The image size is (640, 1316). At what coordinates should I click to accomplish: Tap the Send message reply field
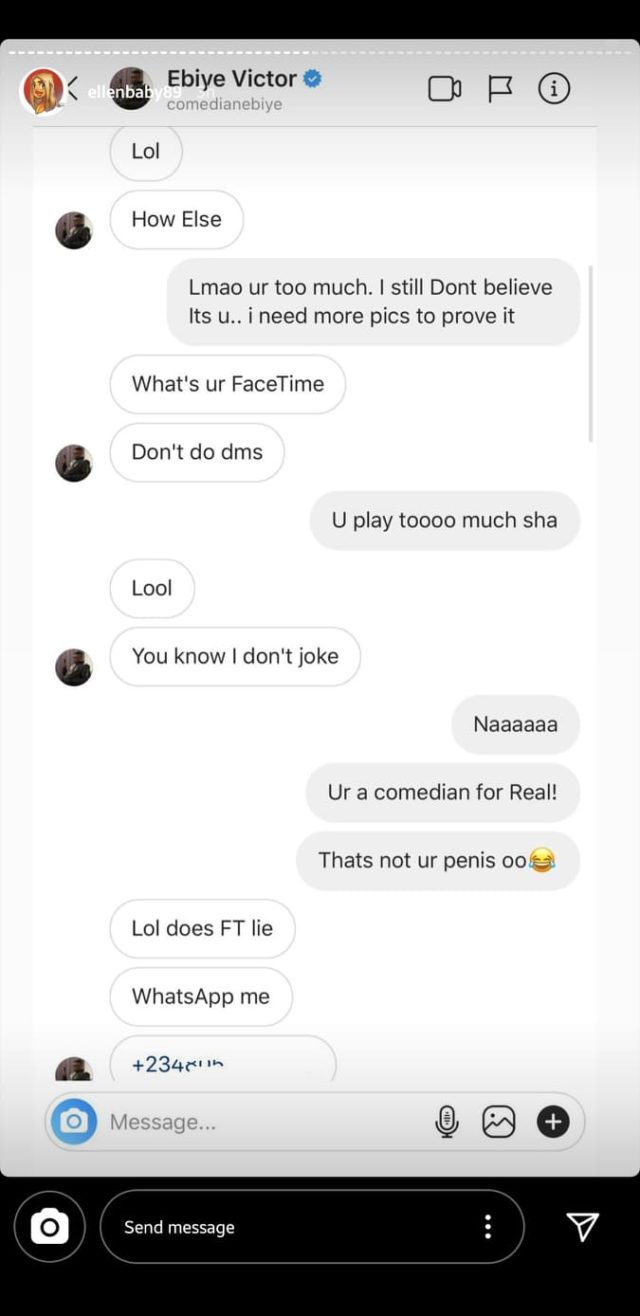click(x=290, y=1227)
